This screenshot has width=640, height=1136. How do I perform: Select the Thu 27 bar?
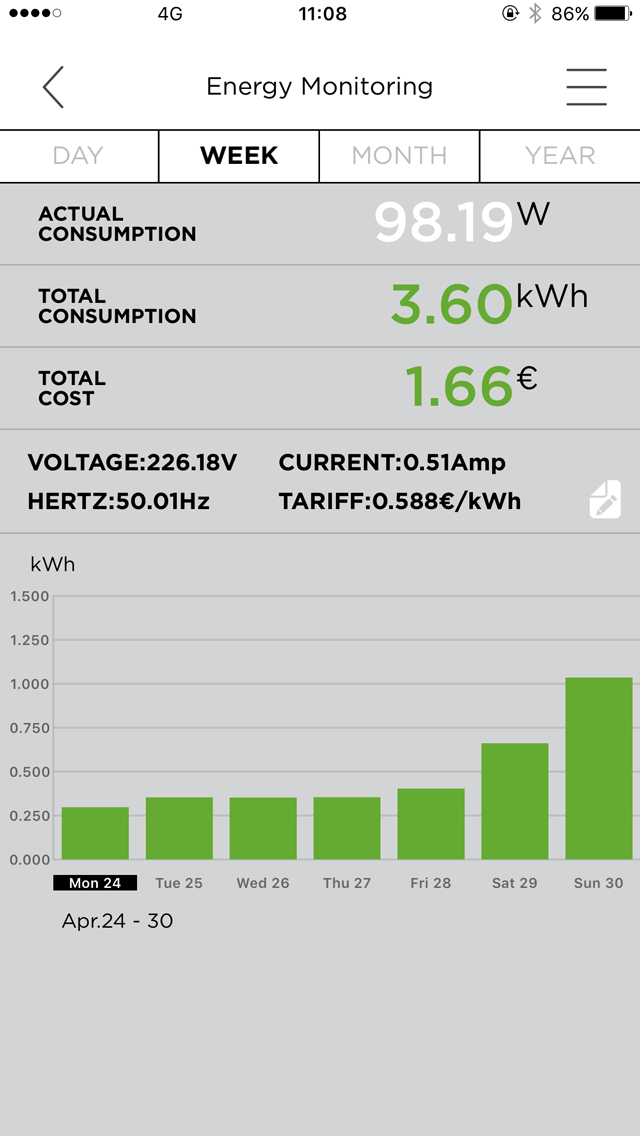pyautogui.click(x=347, y=828)
